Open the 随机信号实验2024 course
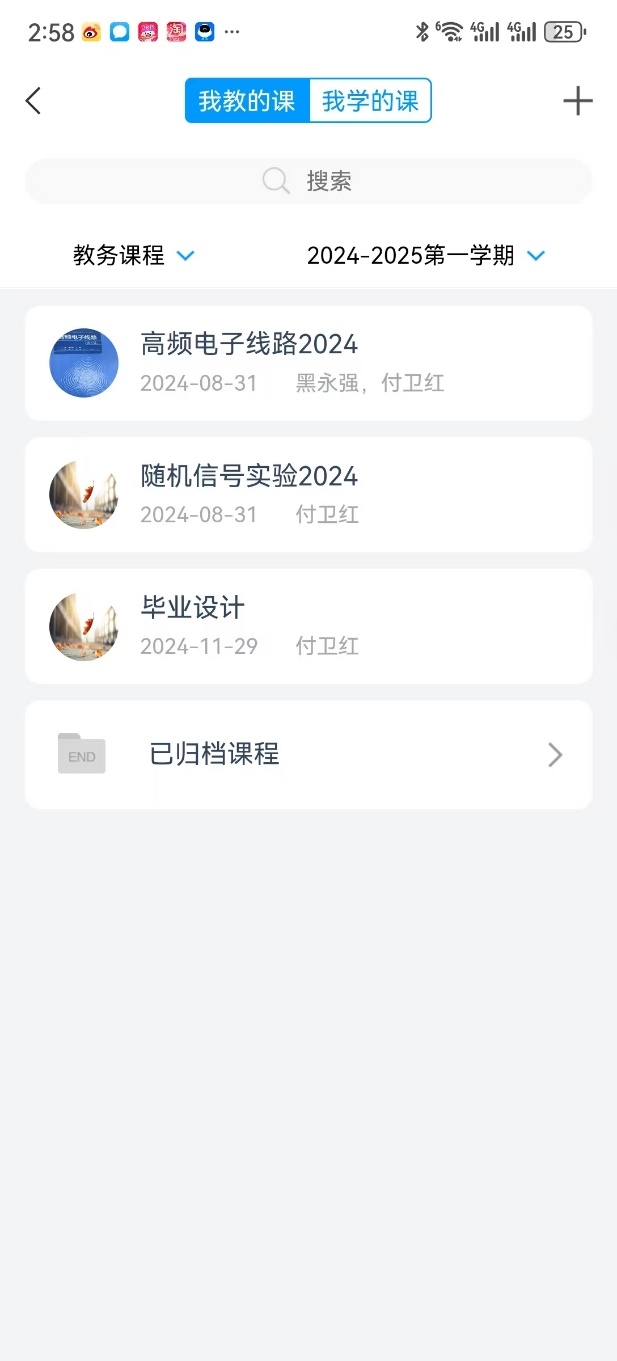Screen dimensions: 617x1361 click(x=308, y=494)
